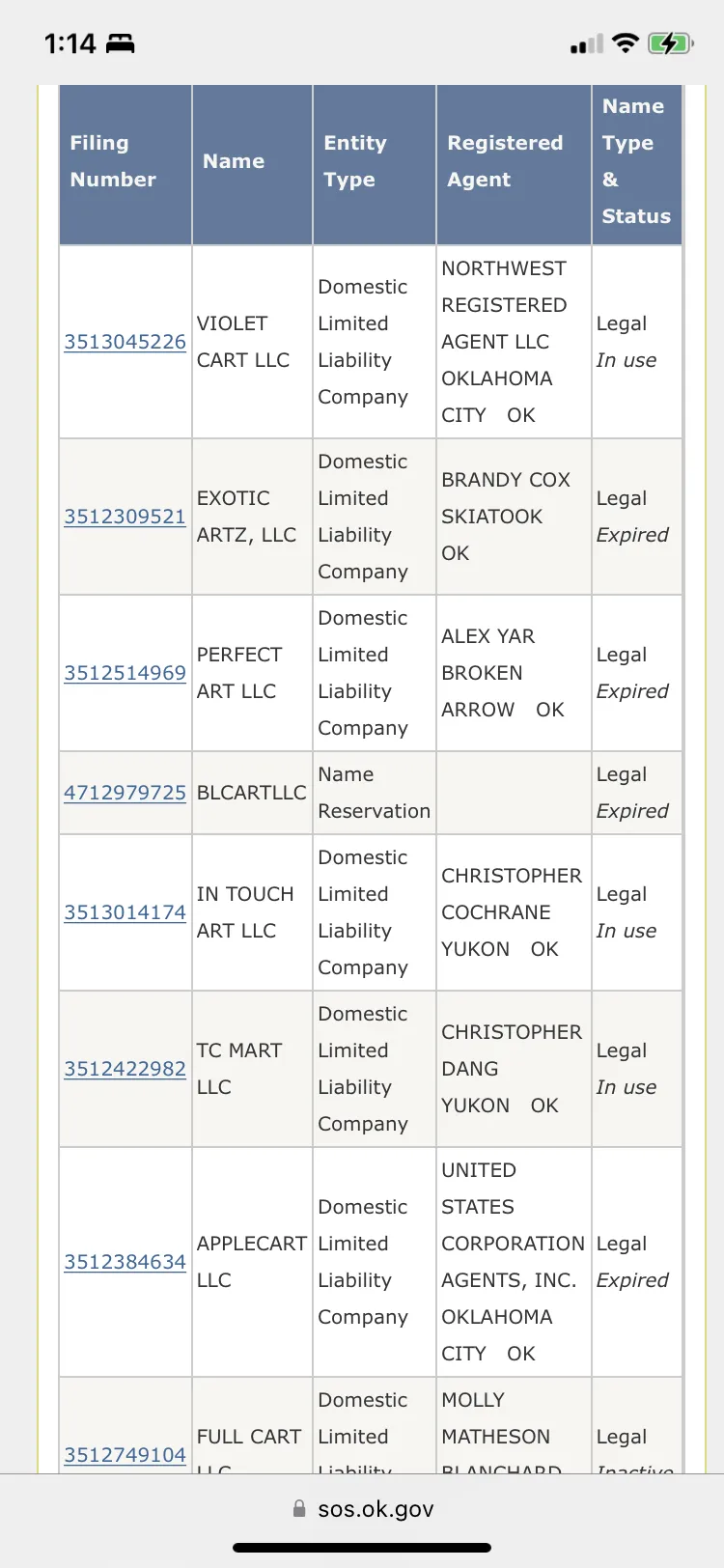Viewport: 724px width, 1568px height.
Task: Open filing 3512749104 for Full Cart LLC
Action: [x=125, y=1455]
